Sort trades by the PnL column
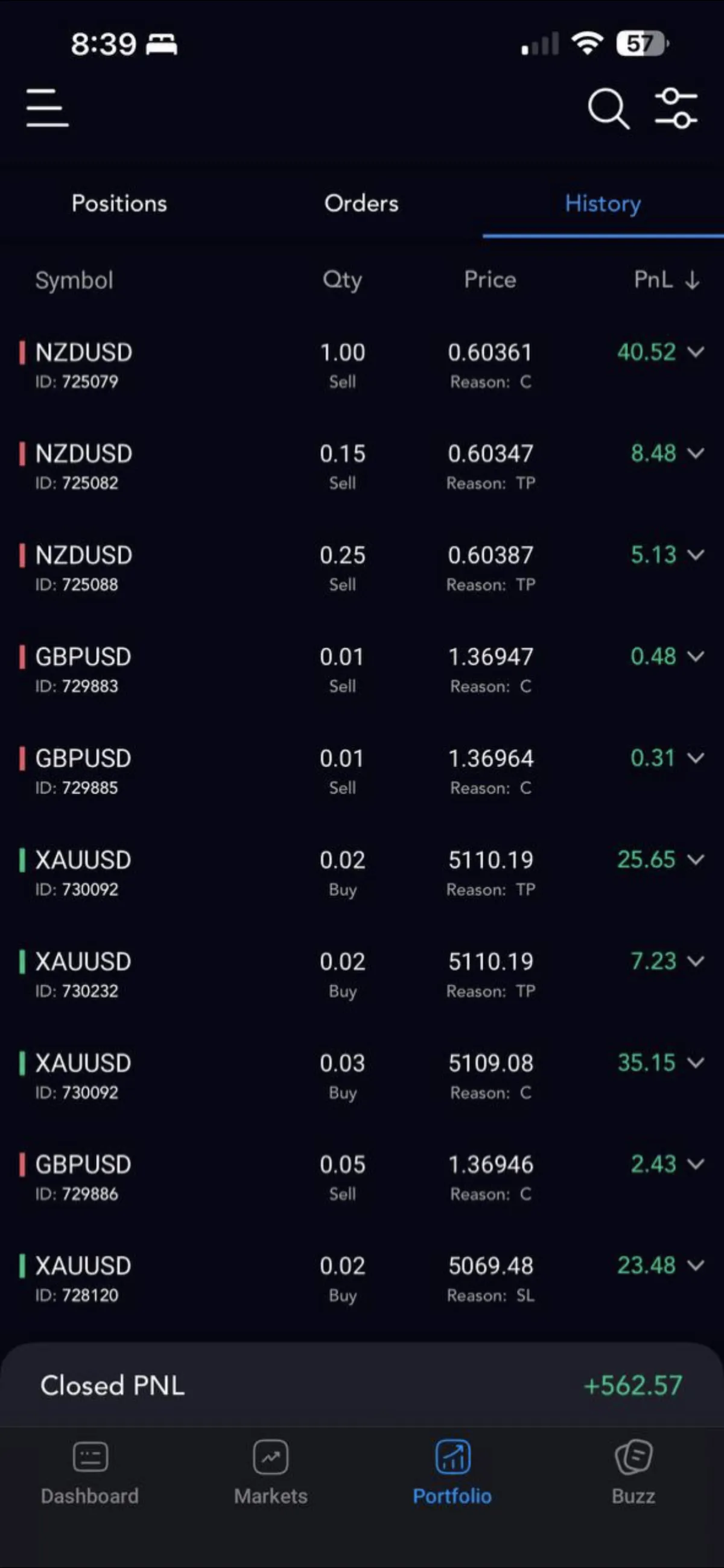Image resolution: width=724 pixels, height=1568 pixels. (666, 280)
